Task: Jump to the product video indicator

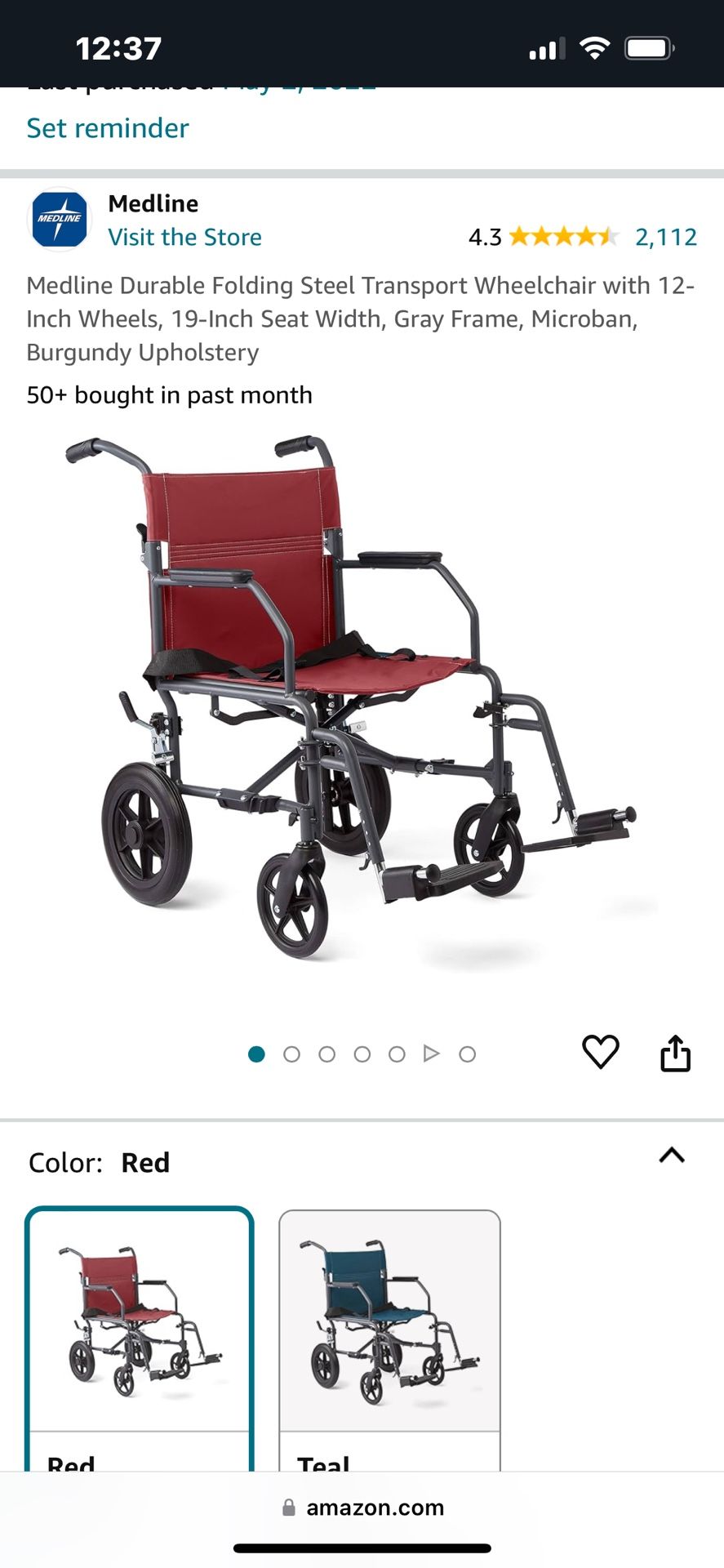Action: click(x=432, y=1054)
